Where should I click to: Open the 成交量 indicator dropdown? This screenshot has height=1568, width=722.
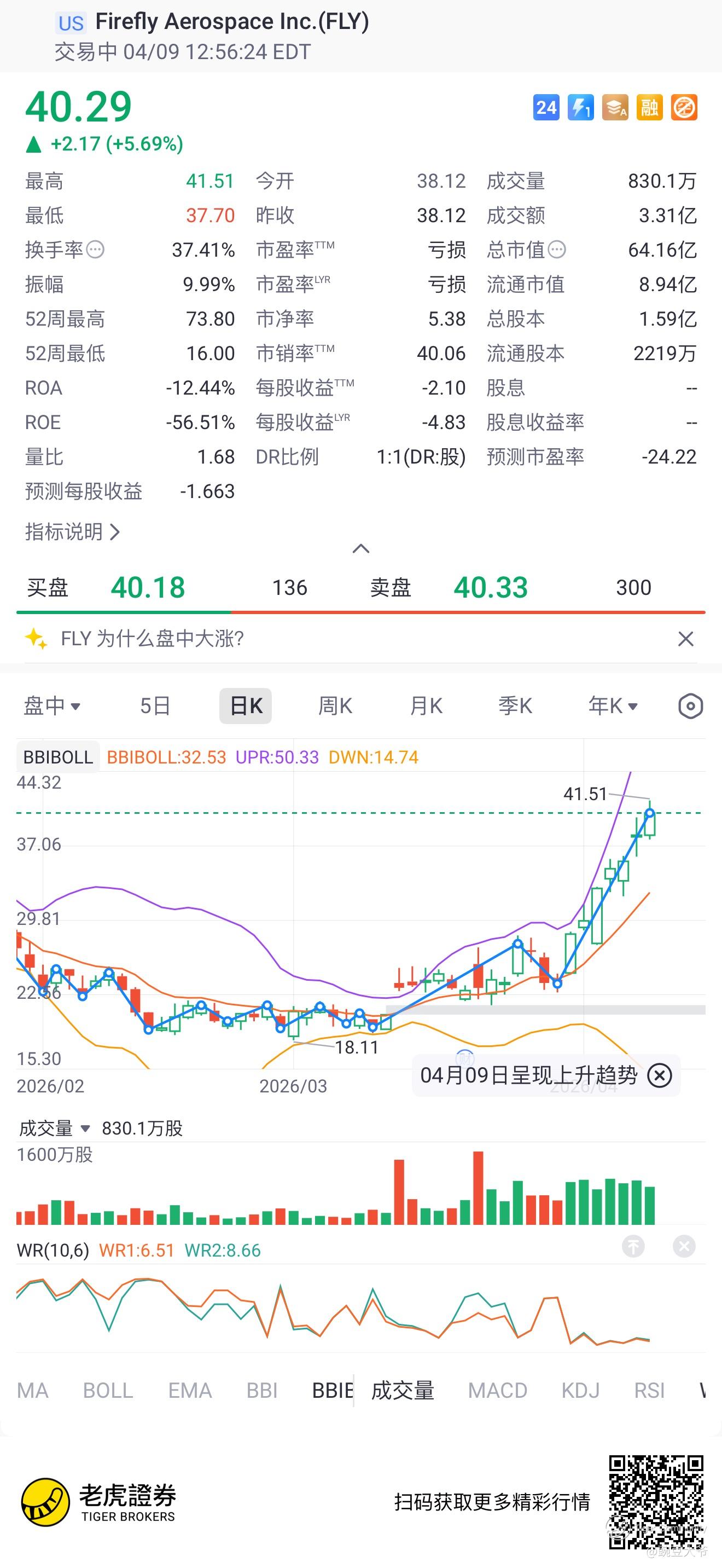point(55,1129)
